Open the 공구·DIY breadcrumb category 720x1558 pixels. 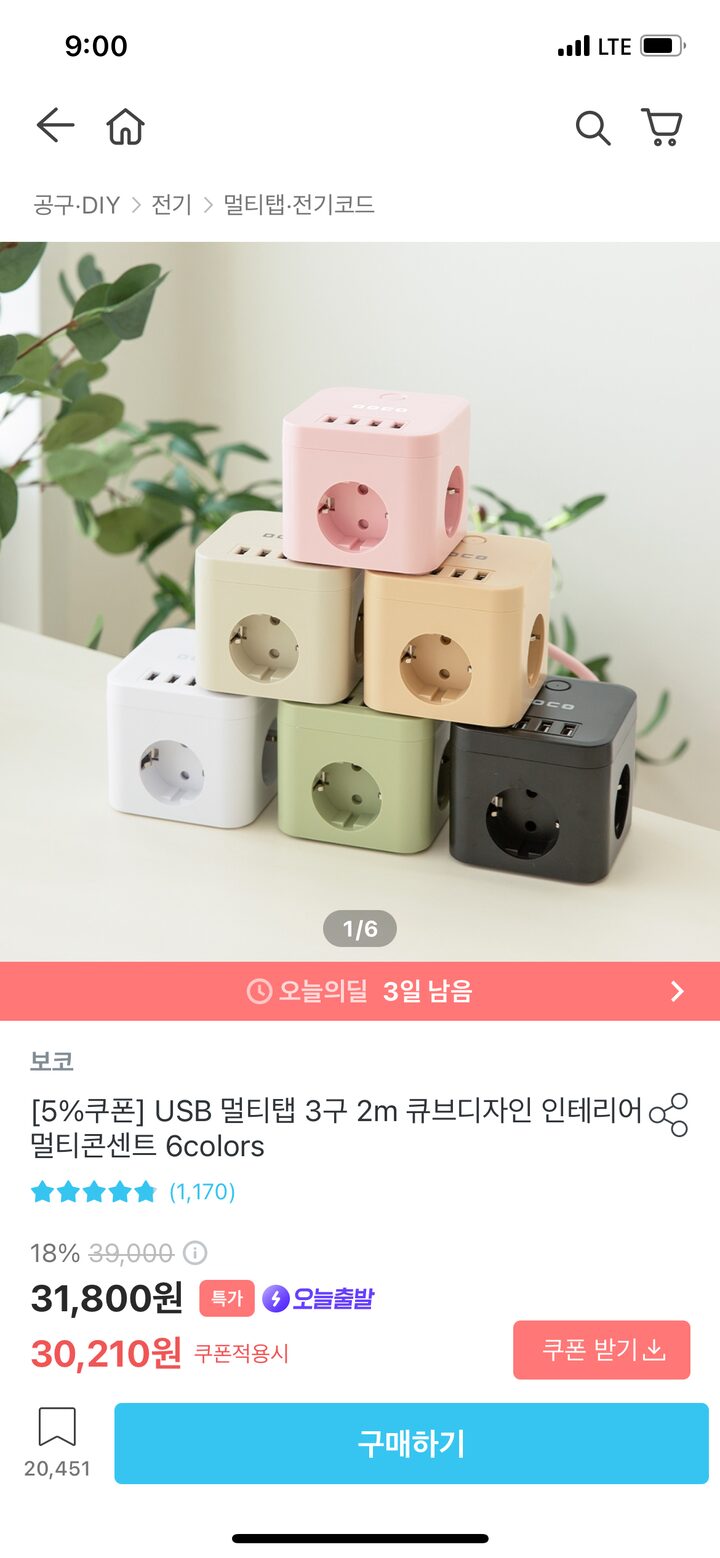tap(76, 205)
